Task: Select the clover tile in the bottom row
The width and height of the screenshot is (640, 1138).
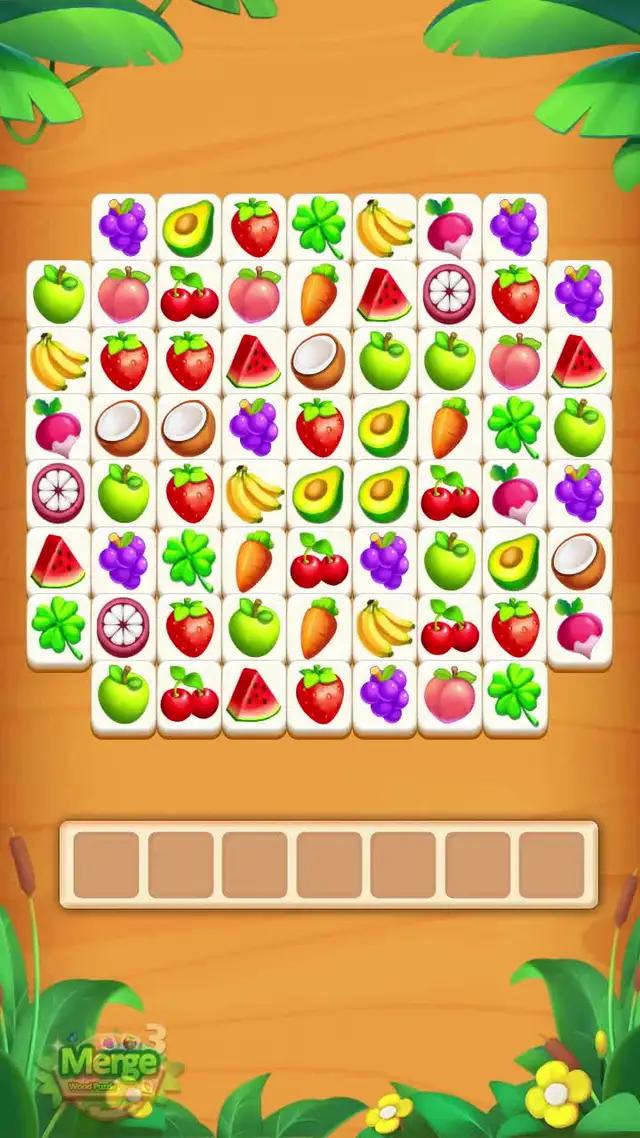Action: (514, 695)
